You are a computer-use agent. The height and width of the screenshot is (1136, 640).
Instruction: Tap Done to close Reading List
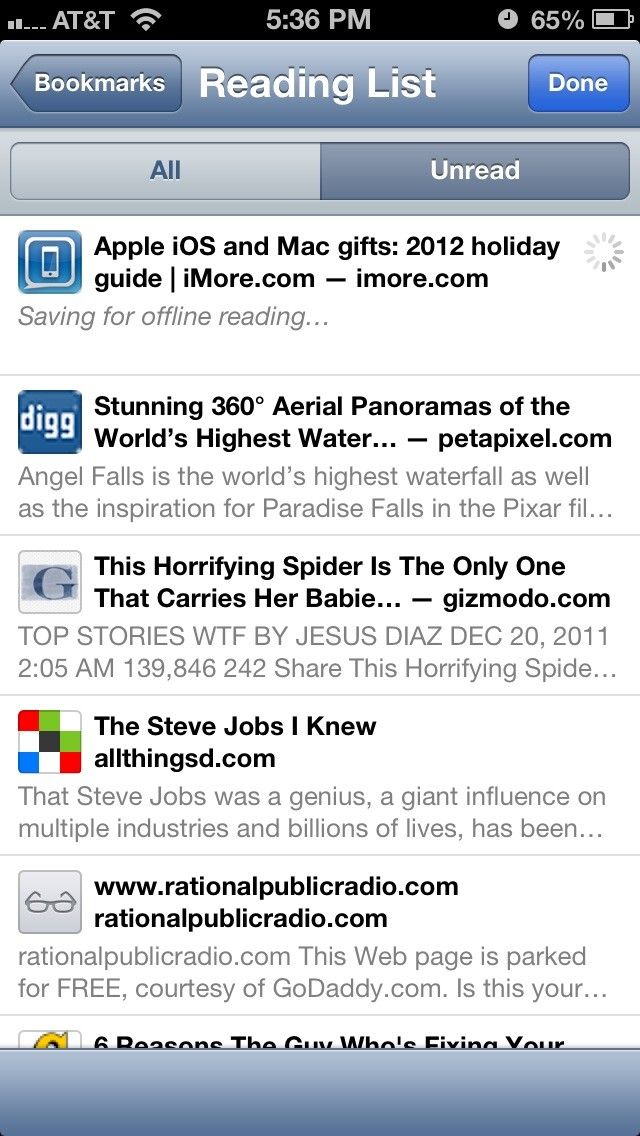577,83
